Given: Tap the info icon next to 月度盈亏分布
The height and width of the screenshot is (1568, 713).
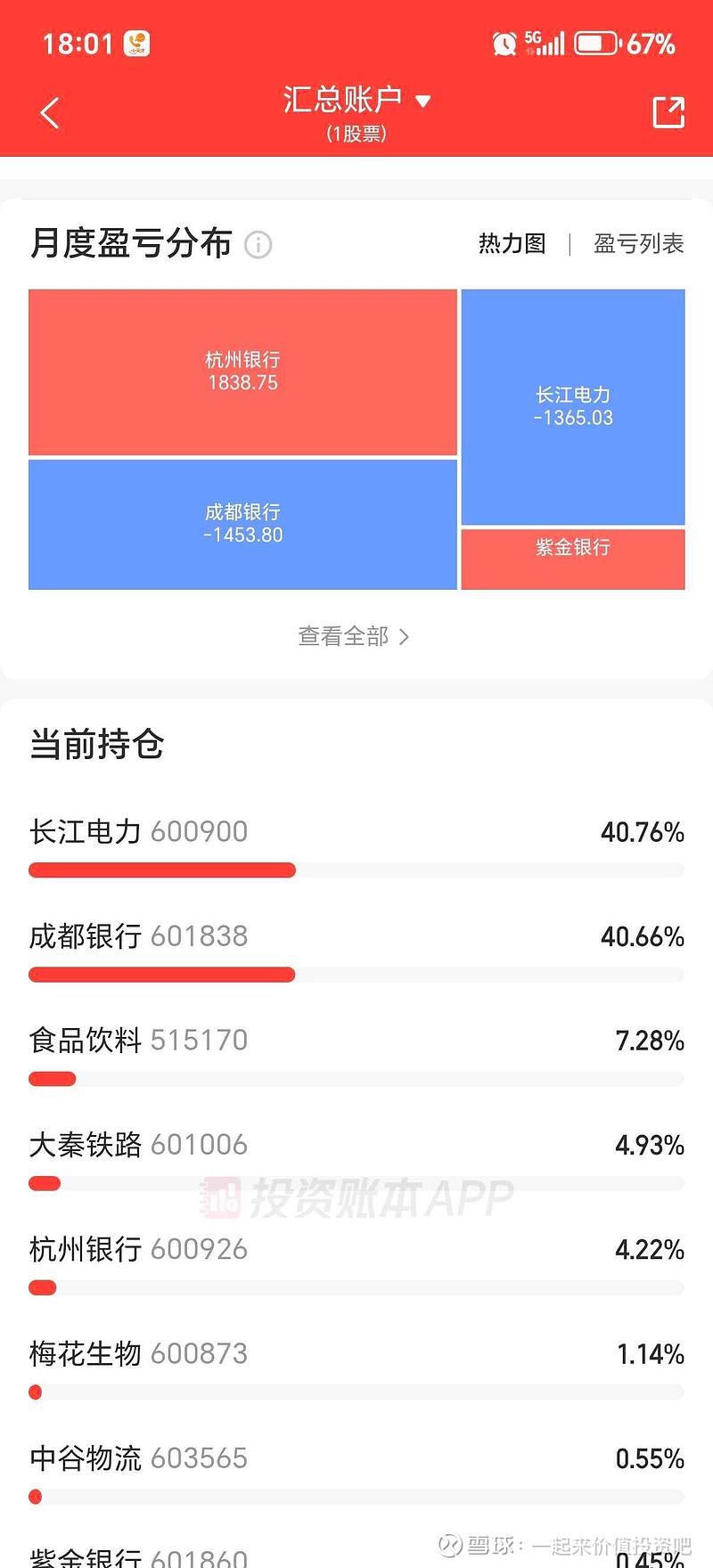Looking at the screenshot, I should pos(258,246).
